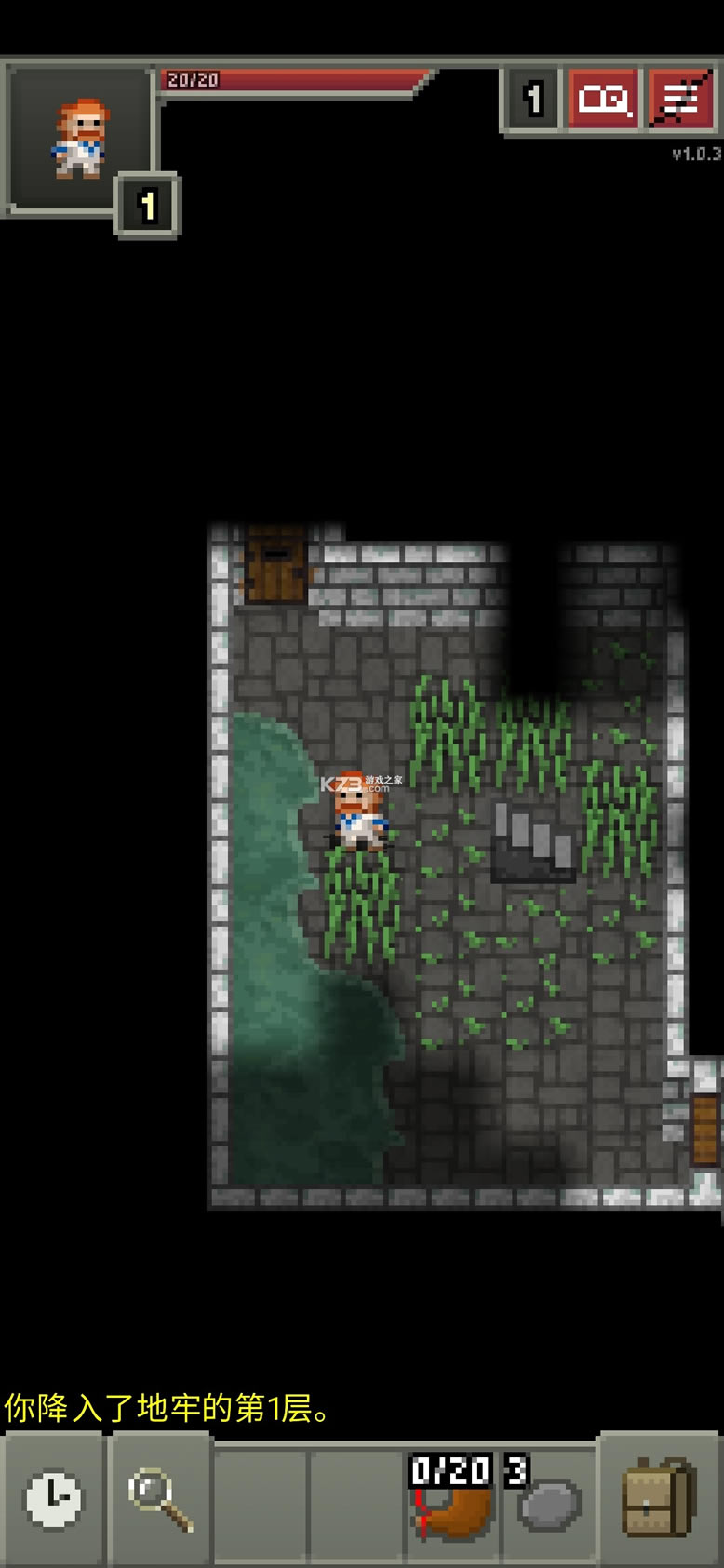Image resolution: width=724 pixels, height=1568 pixels.
Task: Tap the descending stairs tile
Action: coord(534,842)
